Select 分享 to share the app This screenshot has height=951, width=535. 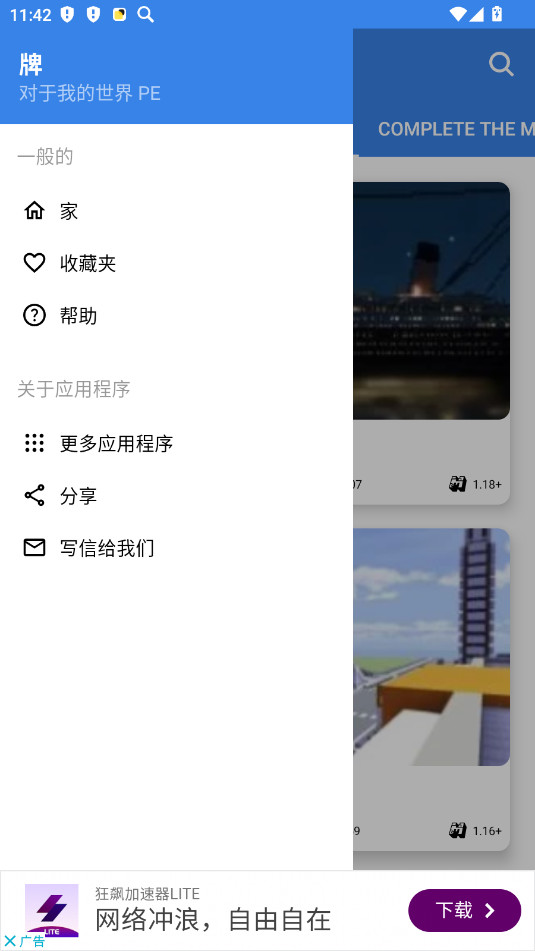(x=177, y=496)
